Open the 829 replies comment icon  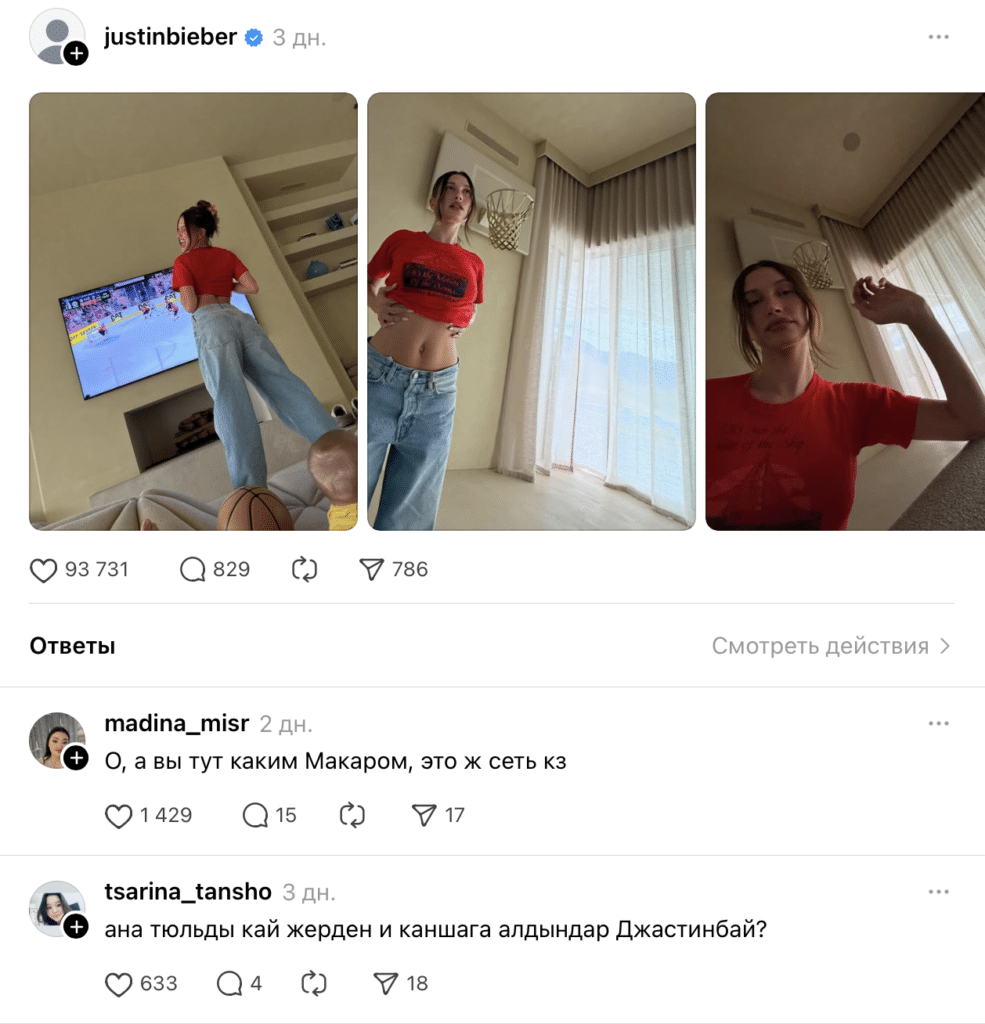click(192, 570)
